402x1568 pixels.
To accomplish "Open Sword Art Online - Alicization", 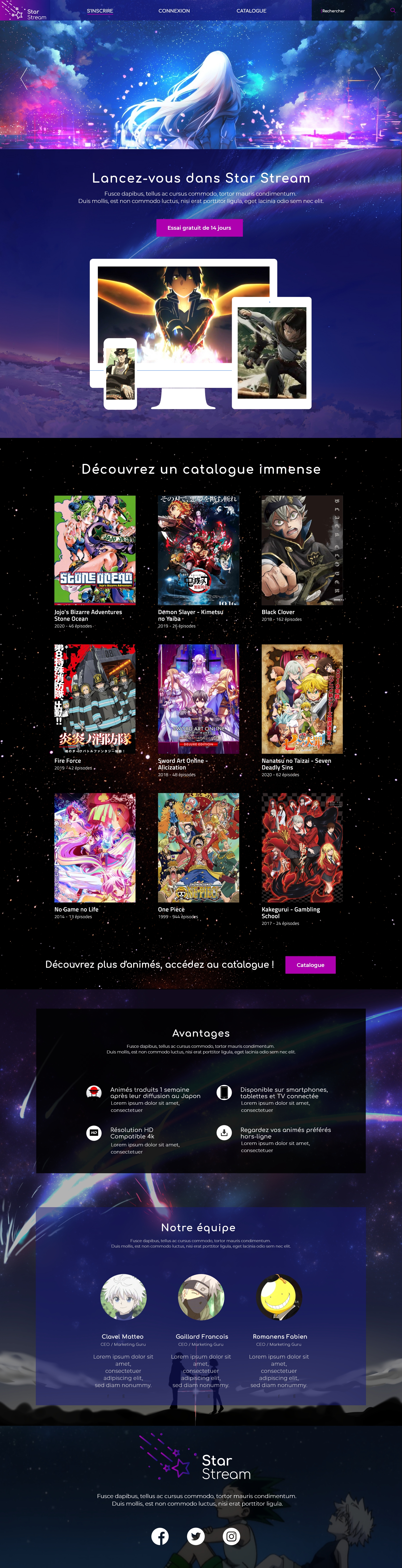I will pyautogui.click(x=198, y=699).
